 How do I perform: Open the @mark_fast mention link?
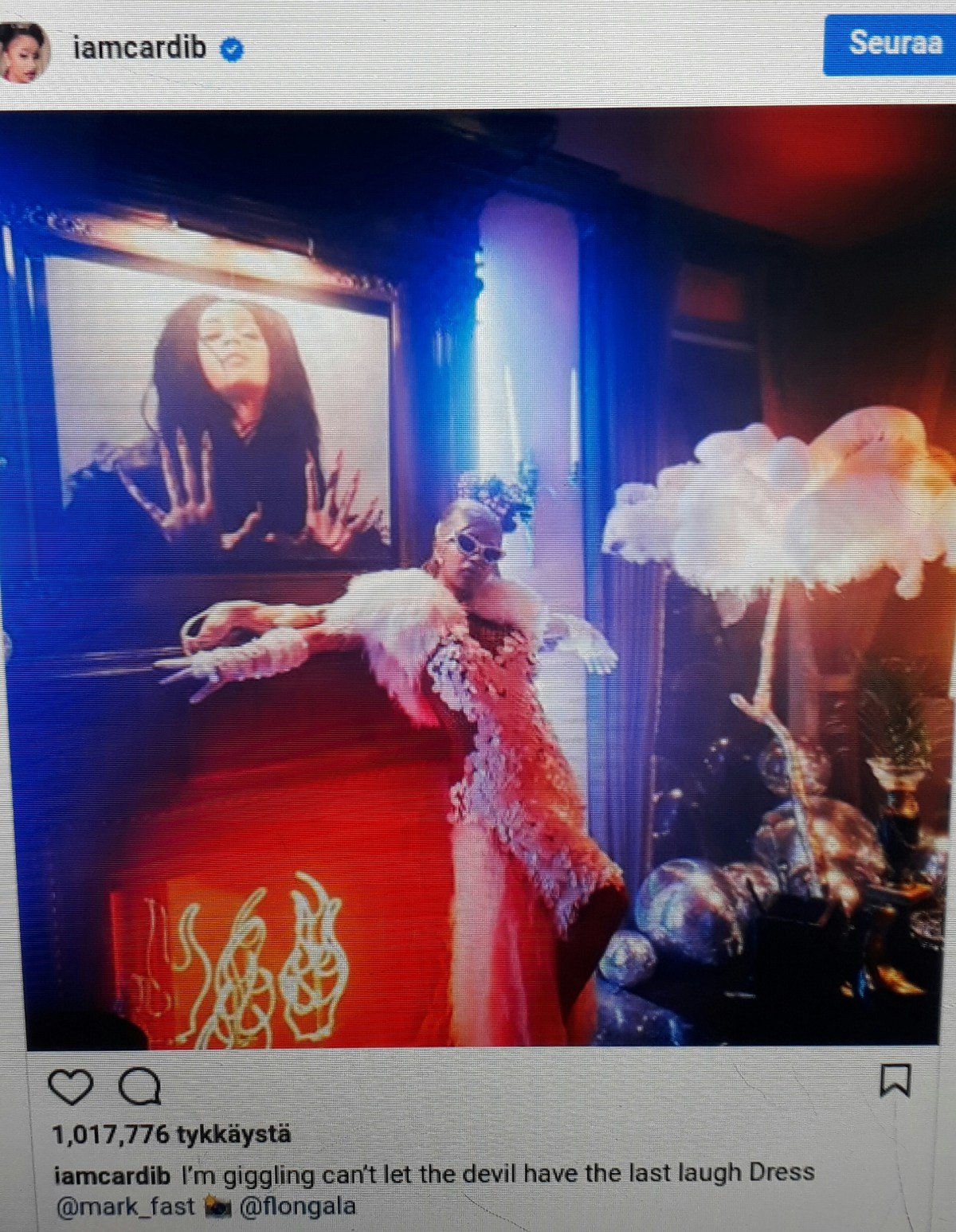tap(124, 1207)
